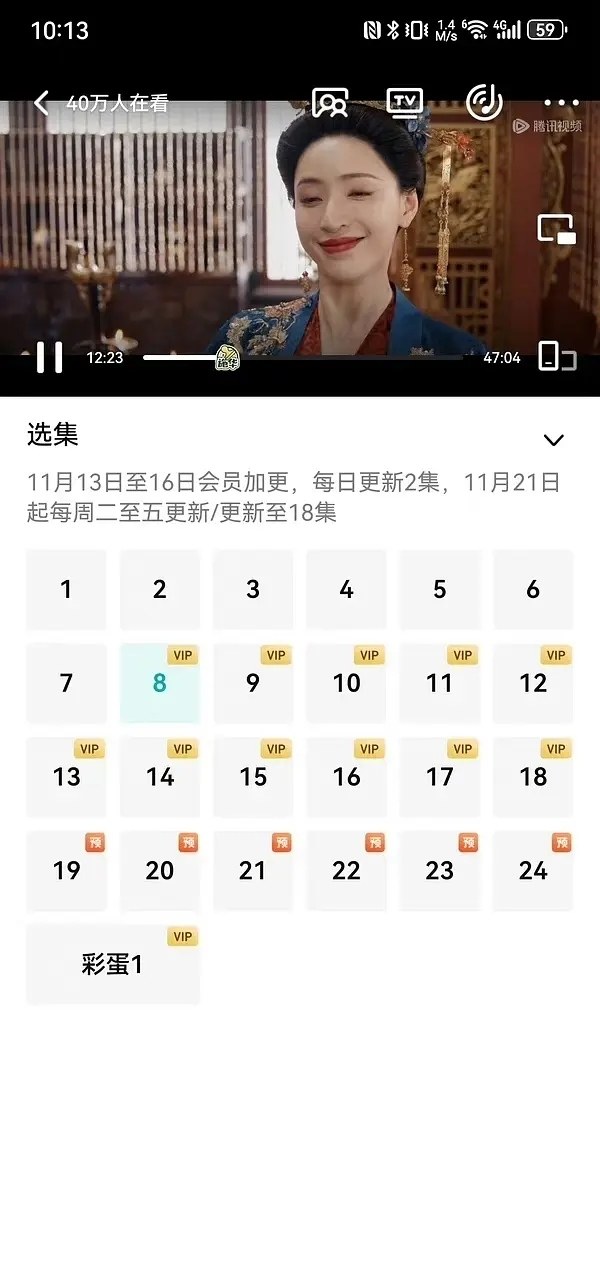The height and width of the screenshot is (1268, 600).
Task: Play episode 1
Action: 66,590
